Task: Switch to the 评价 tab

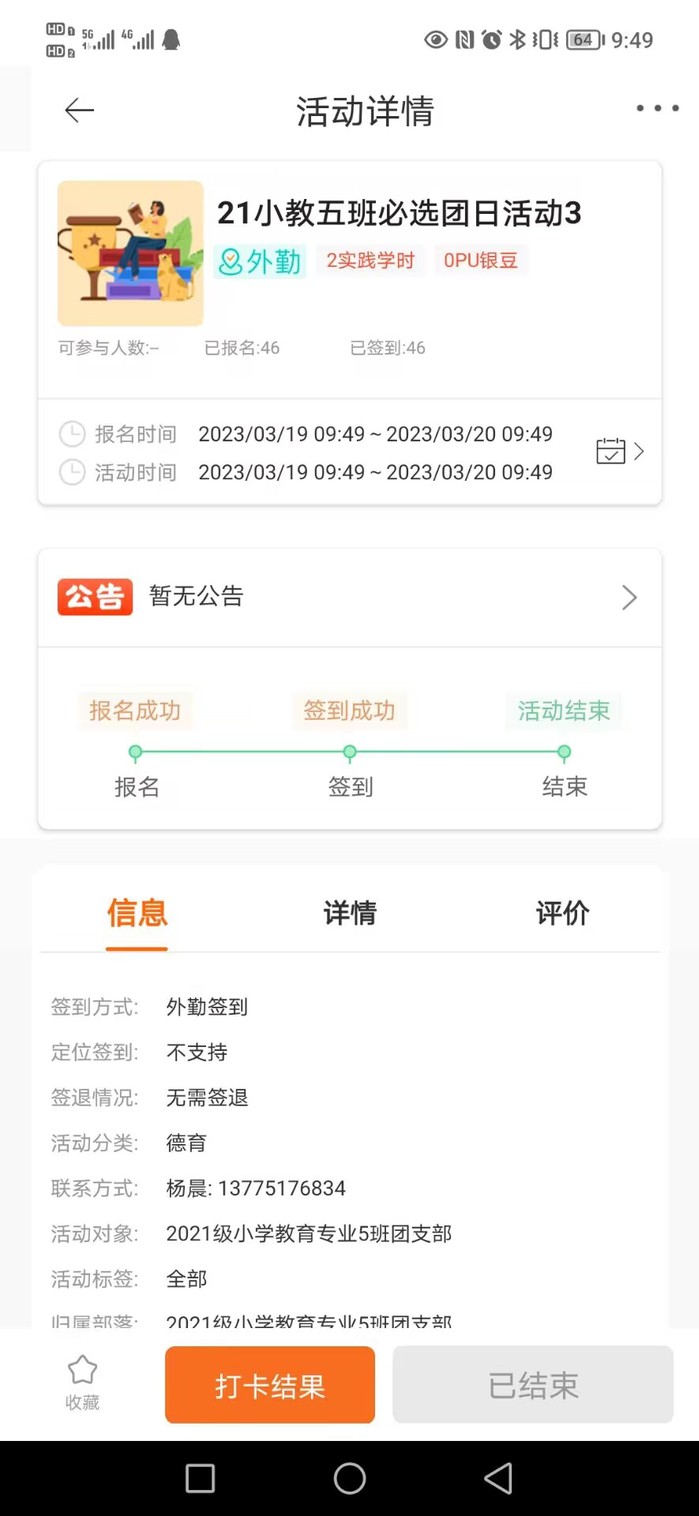Action: point(562,913)
